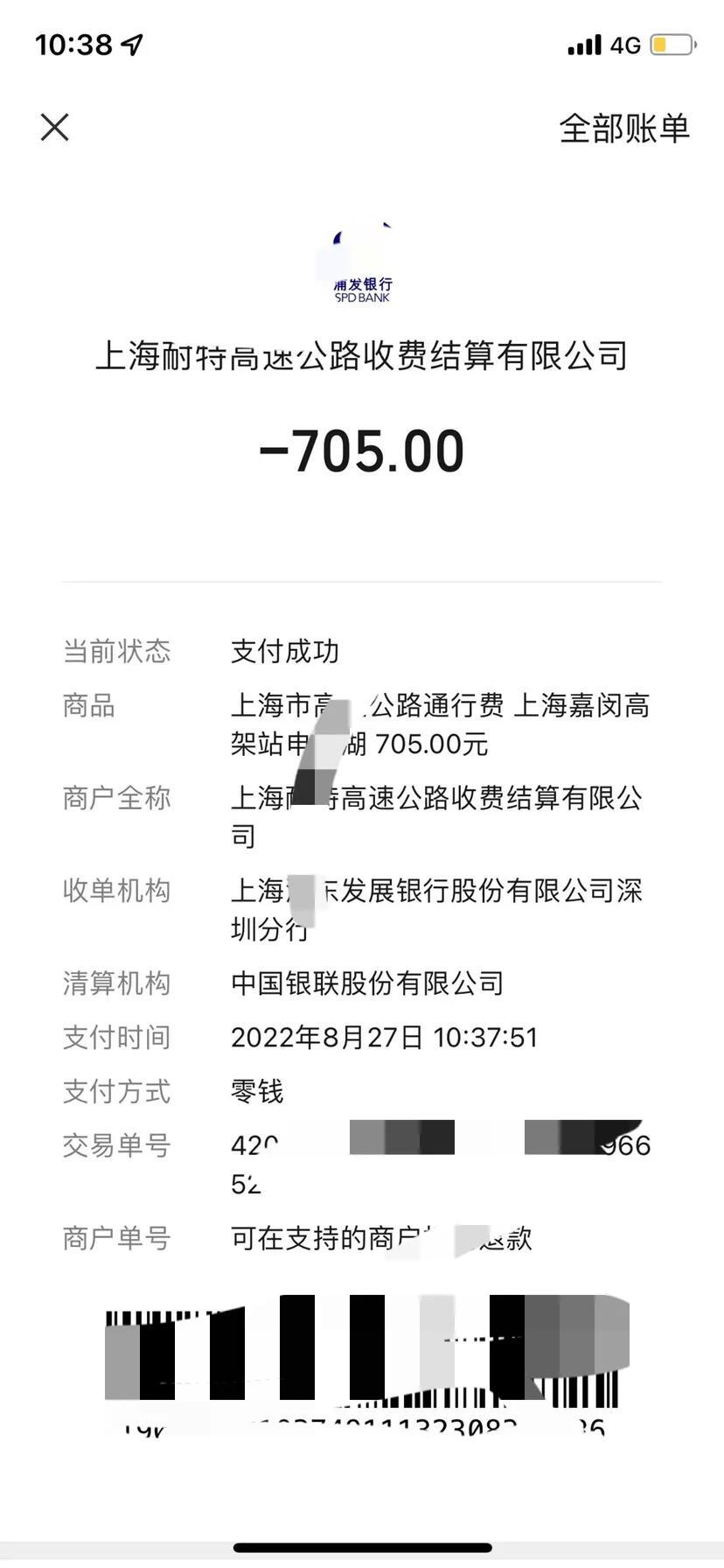Tap the close X to dismiss the receipt
This screenshot has height=1568, width=724.
click(54, 127)
